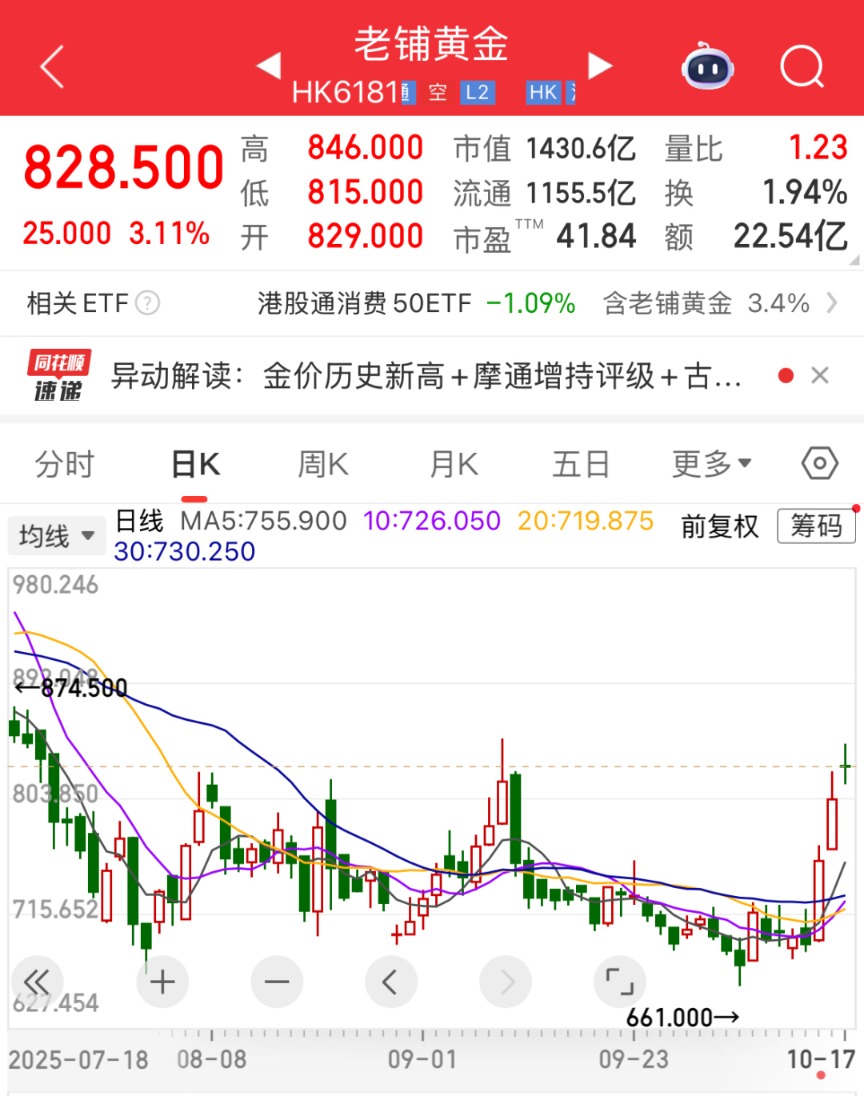Switch to the 分时 chart tab
Viewport: 864px width, 1096px height.
(x=64, y=464)
